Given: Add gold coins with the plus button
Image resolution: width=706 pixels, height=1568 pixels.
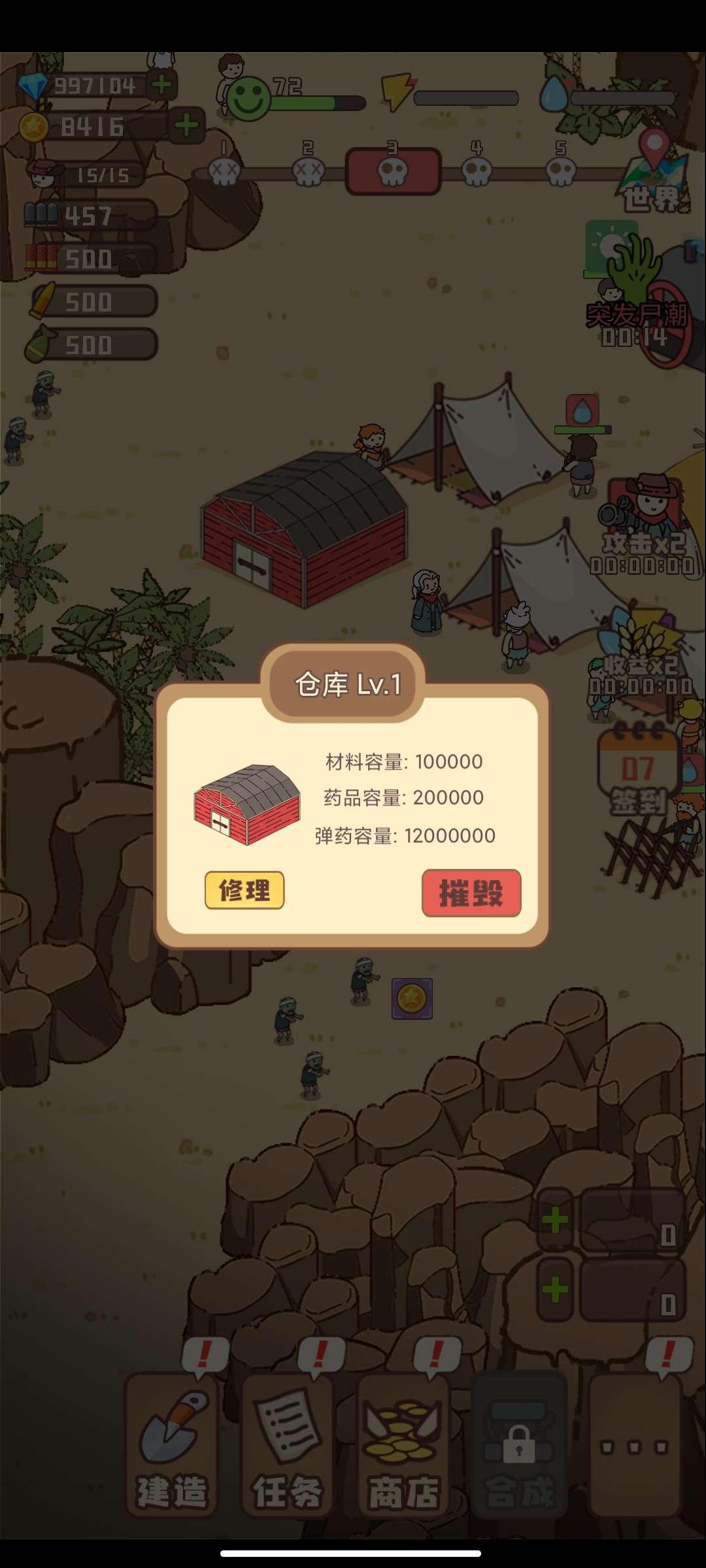Looking at the screenshot, I should [187, 125].
